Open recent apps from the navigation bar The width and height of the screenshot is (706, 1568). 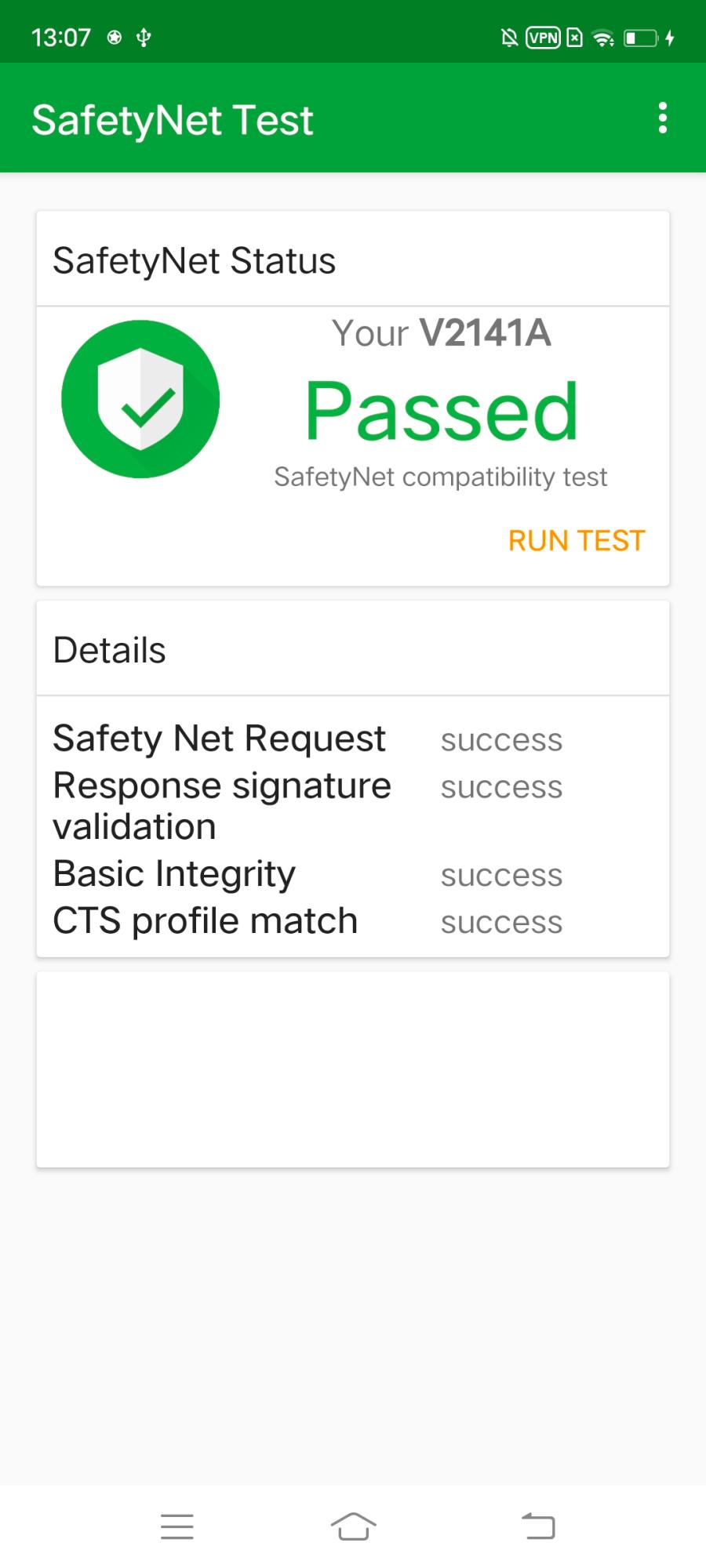tap(177, 1526)
